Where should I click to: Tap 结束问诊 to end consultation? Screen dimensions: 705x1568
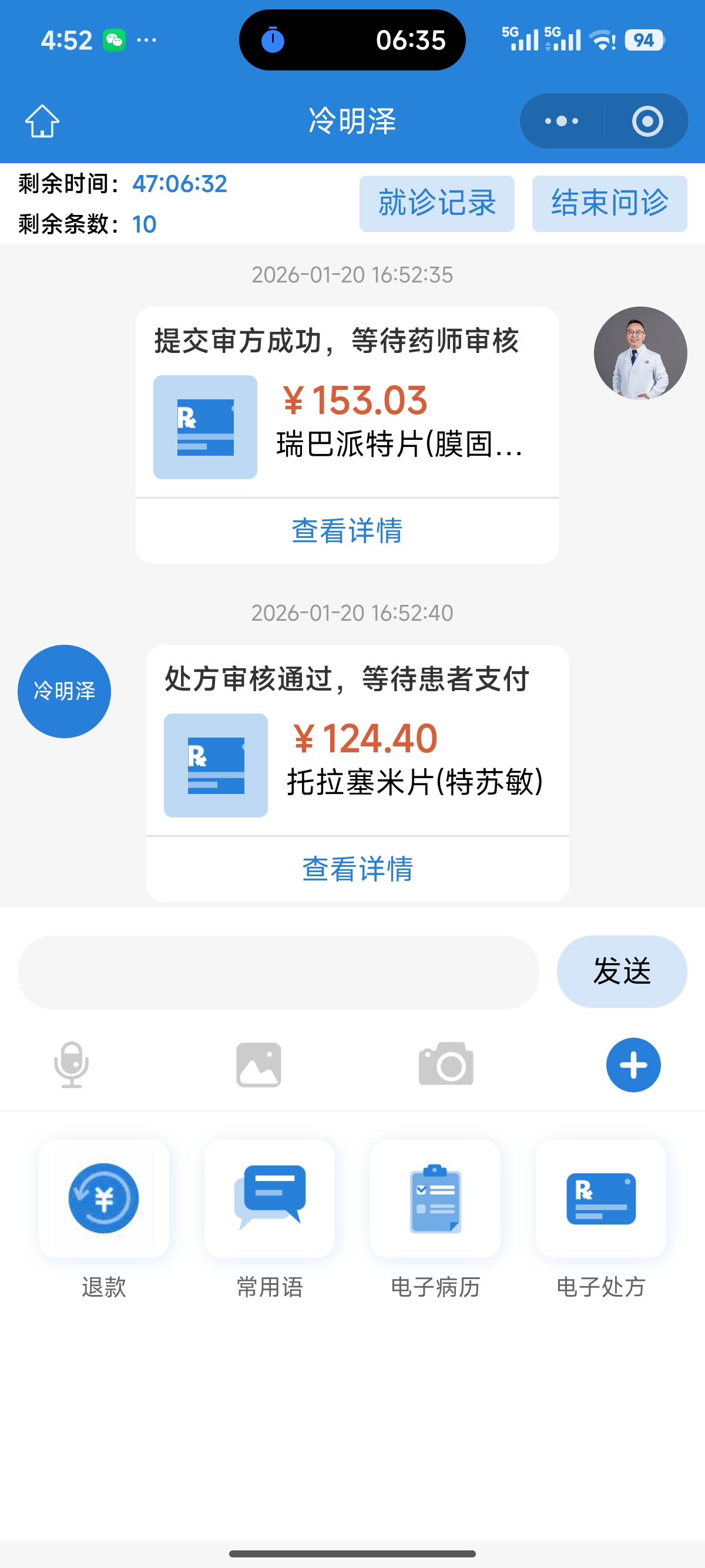(x=609, y=203)
